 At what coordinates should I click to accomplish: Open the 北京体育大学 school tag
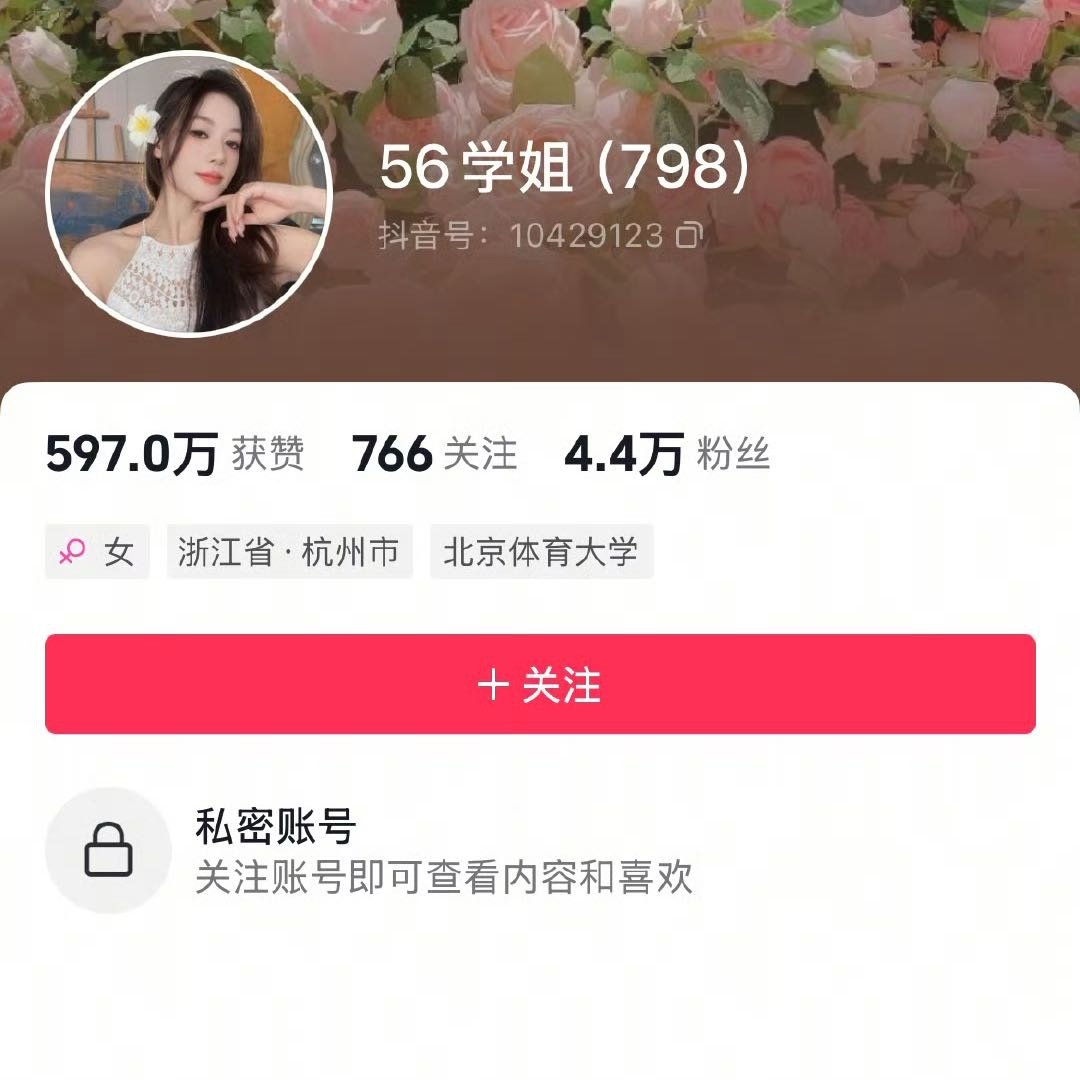coord(541,552)
